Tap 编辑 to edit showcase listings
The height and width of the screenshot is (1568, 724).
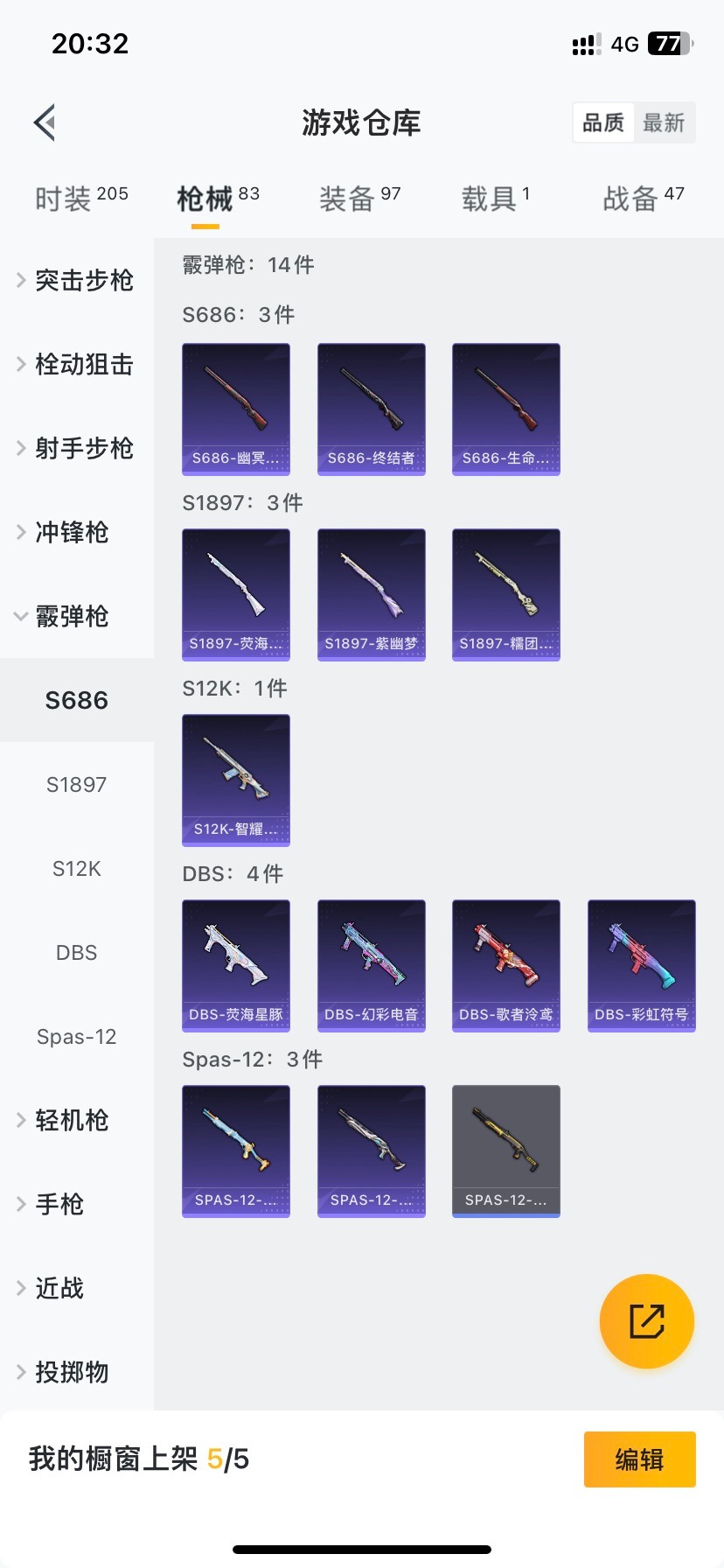coord(639,1459)
